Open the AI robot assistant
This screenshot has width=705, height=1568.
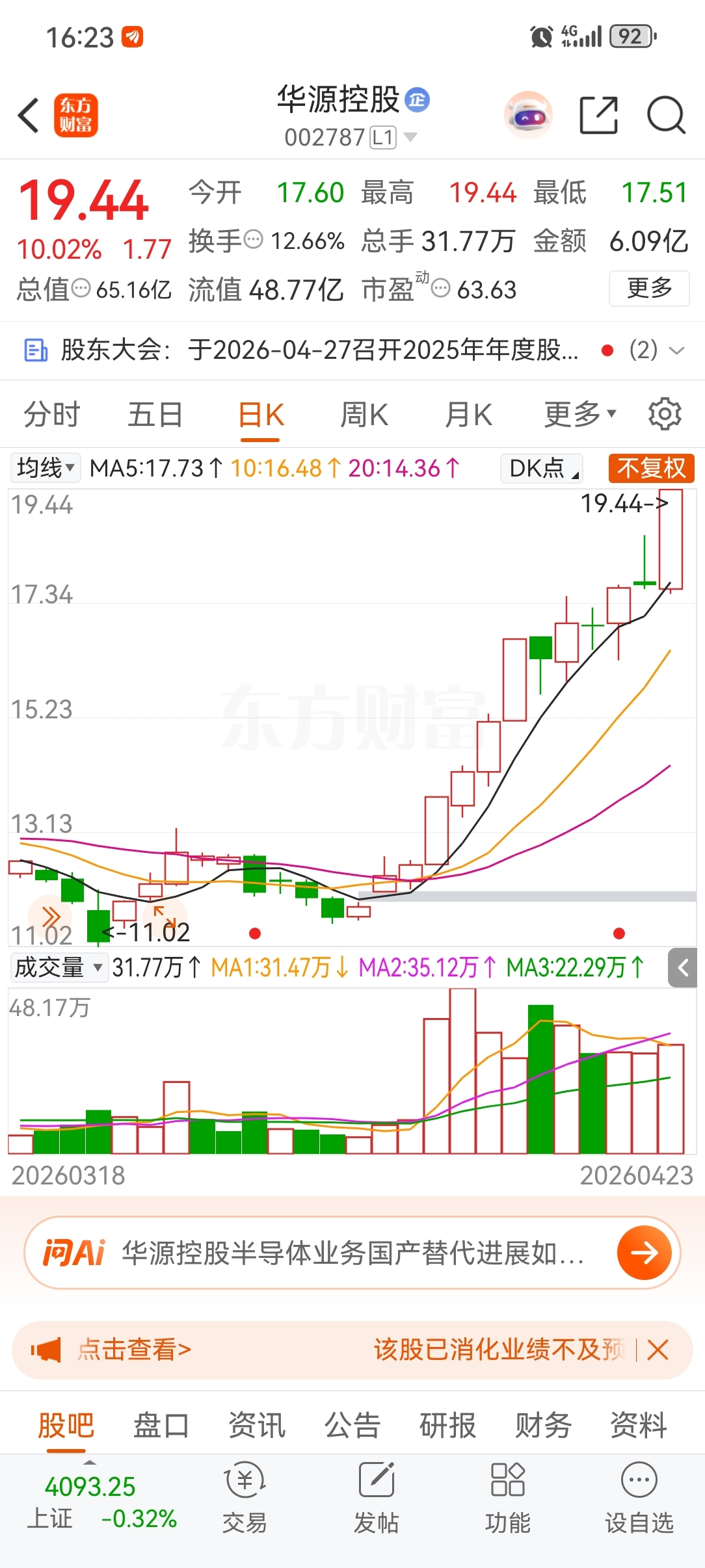528,116
